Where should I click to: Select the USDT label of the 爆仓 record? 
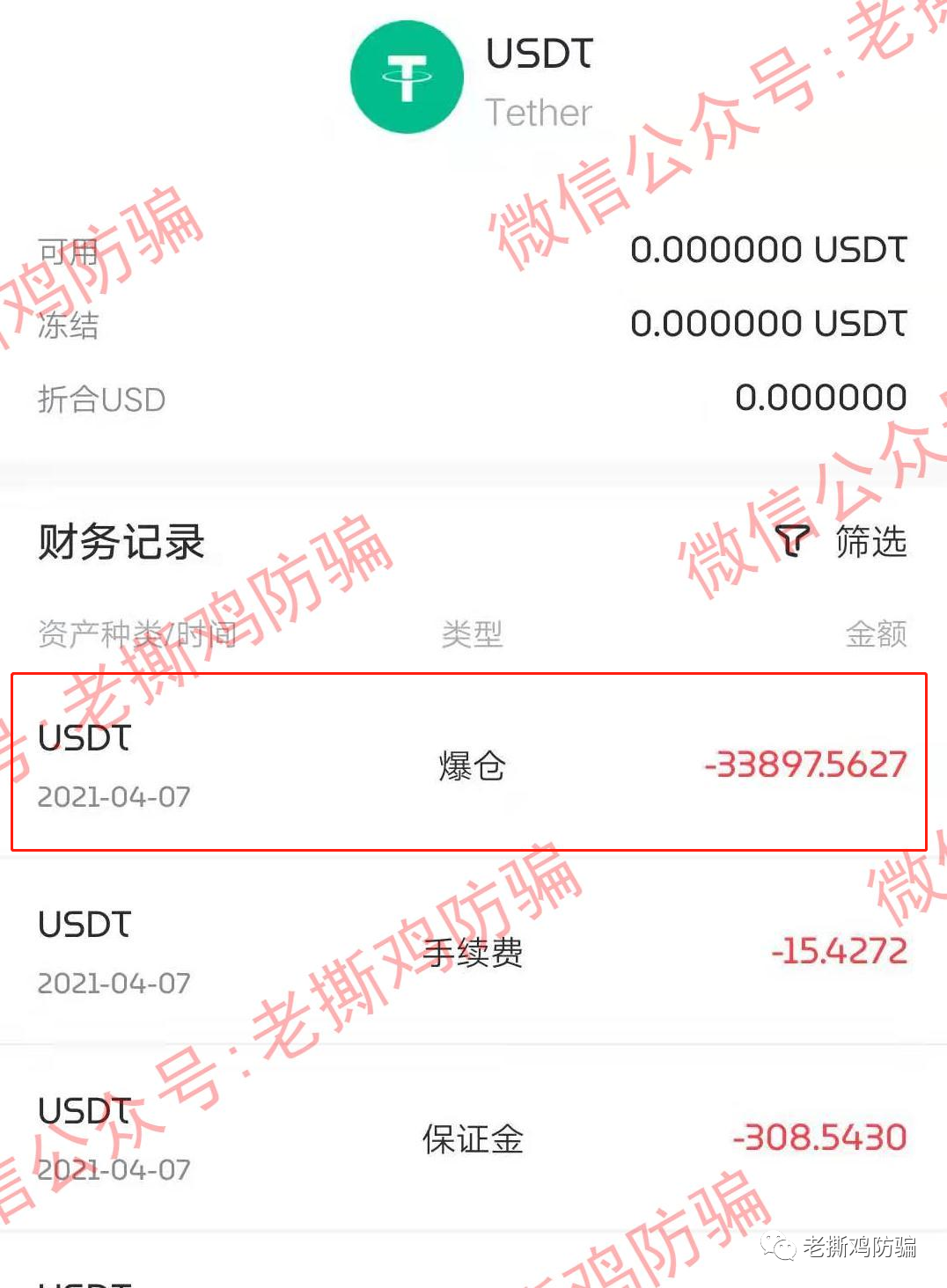pos(84,737)
